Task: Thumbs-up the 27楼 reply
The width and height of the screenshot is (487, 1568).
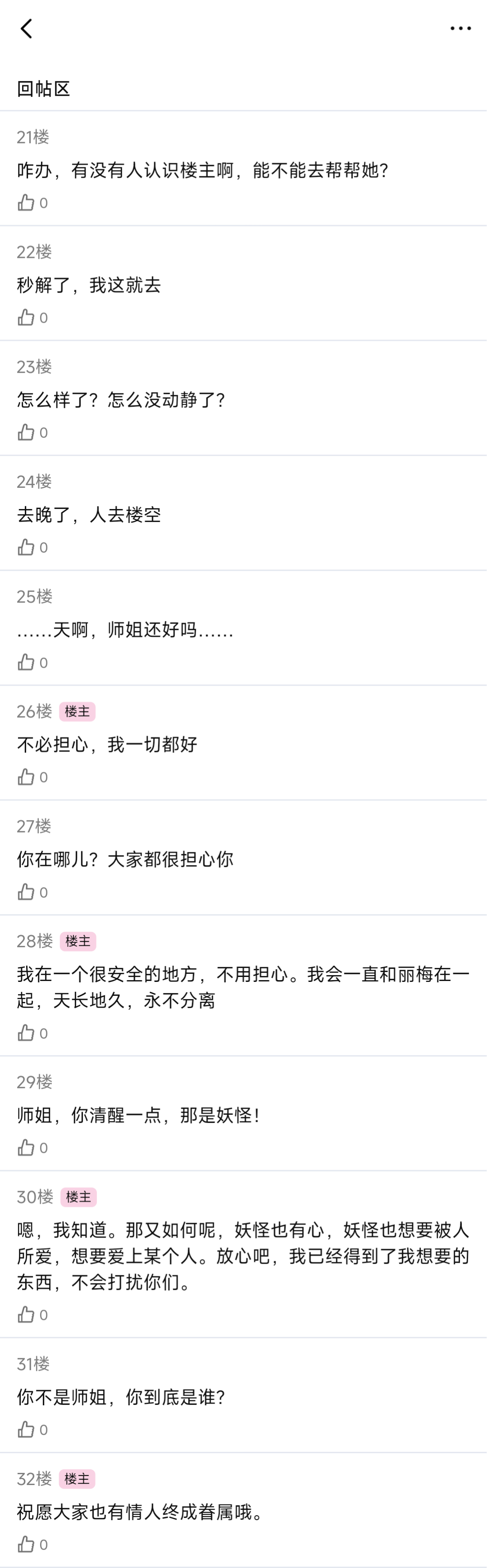Action: (x=26, y=892)
